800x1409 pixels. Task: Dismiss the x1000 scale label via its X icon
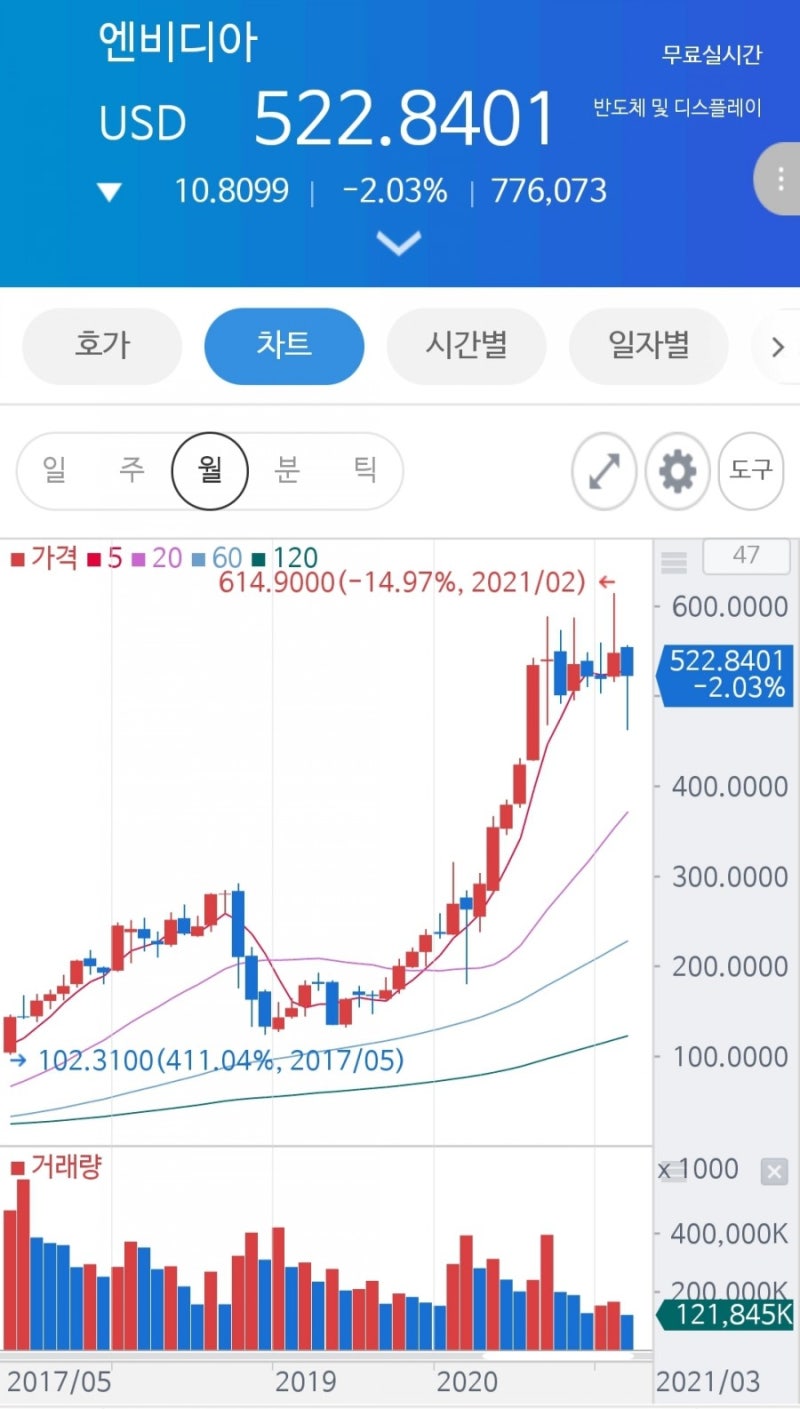(775, 1170)
